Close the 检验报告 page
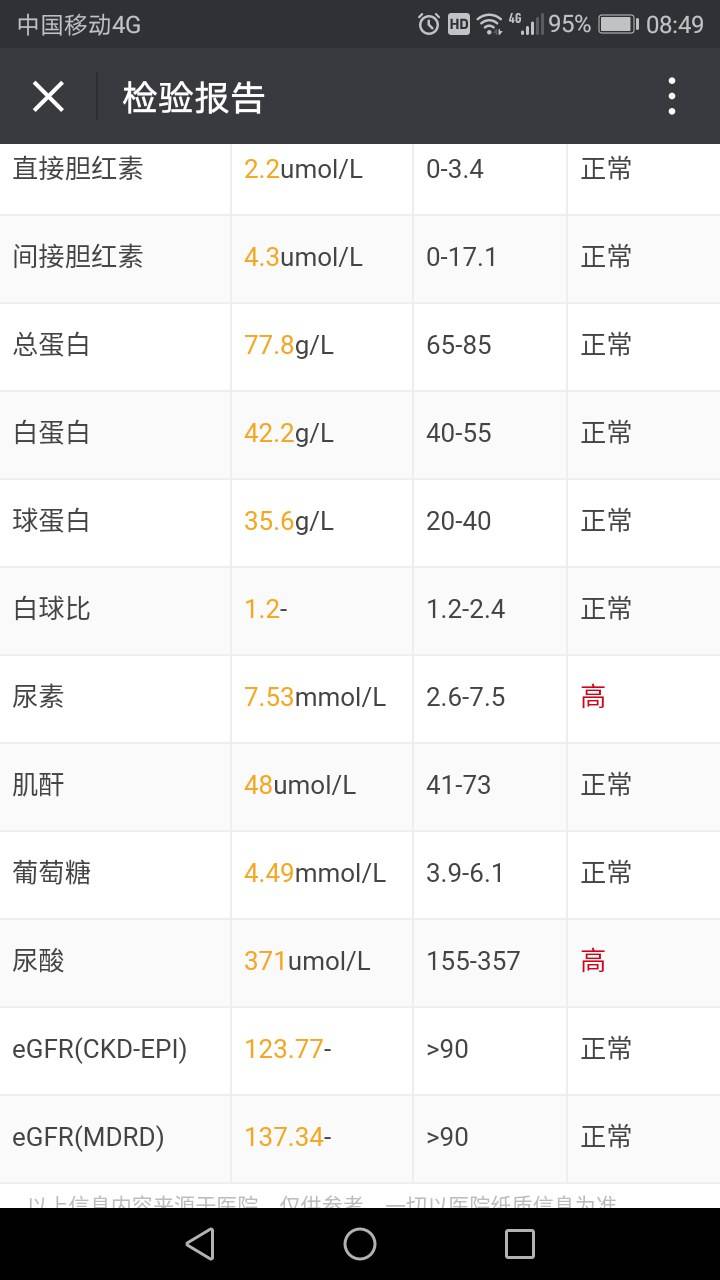This screenshot has height=1280, width=720. pyautogui.click(x=48, y=97)
